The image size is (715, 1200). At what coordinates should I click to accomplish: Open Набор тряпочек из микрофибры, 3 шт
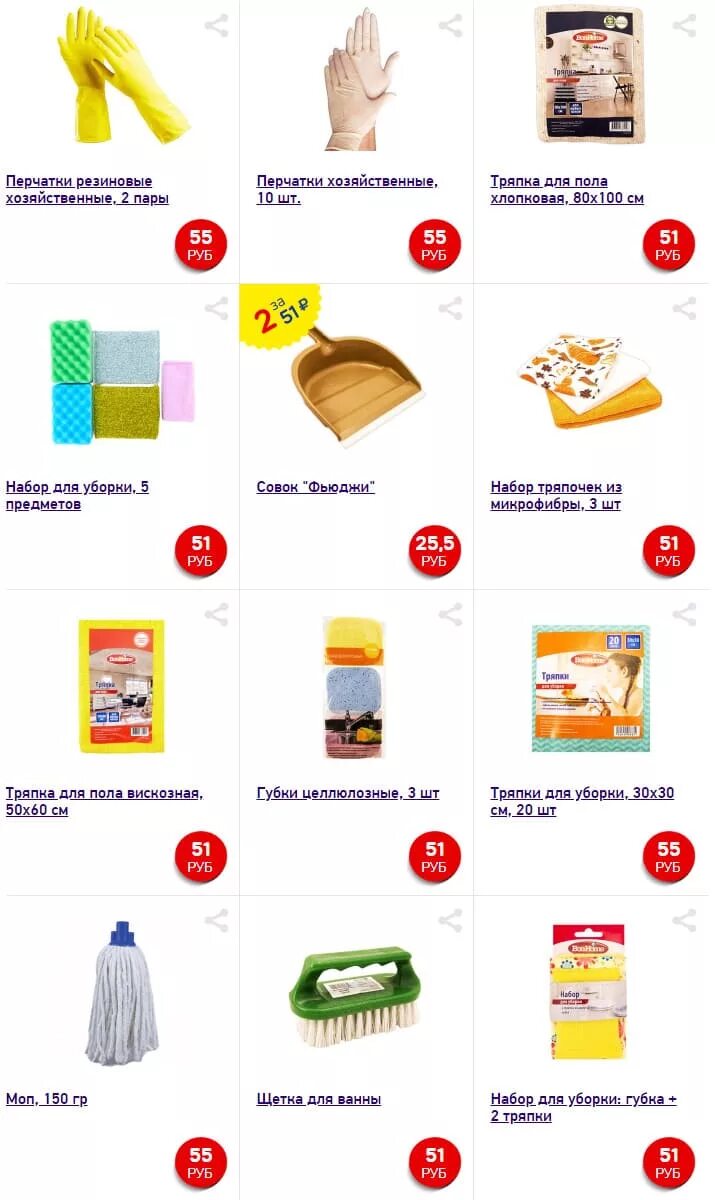556,496
